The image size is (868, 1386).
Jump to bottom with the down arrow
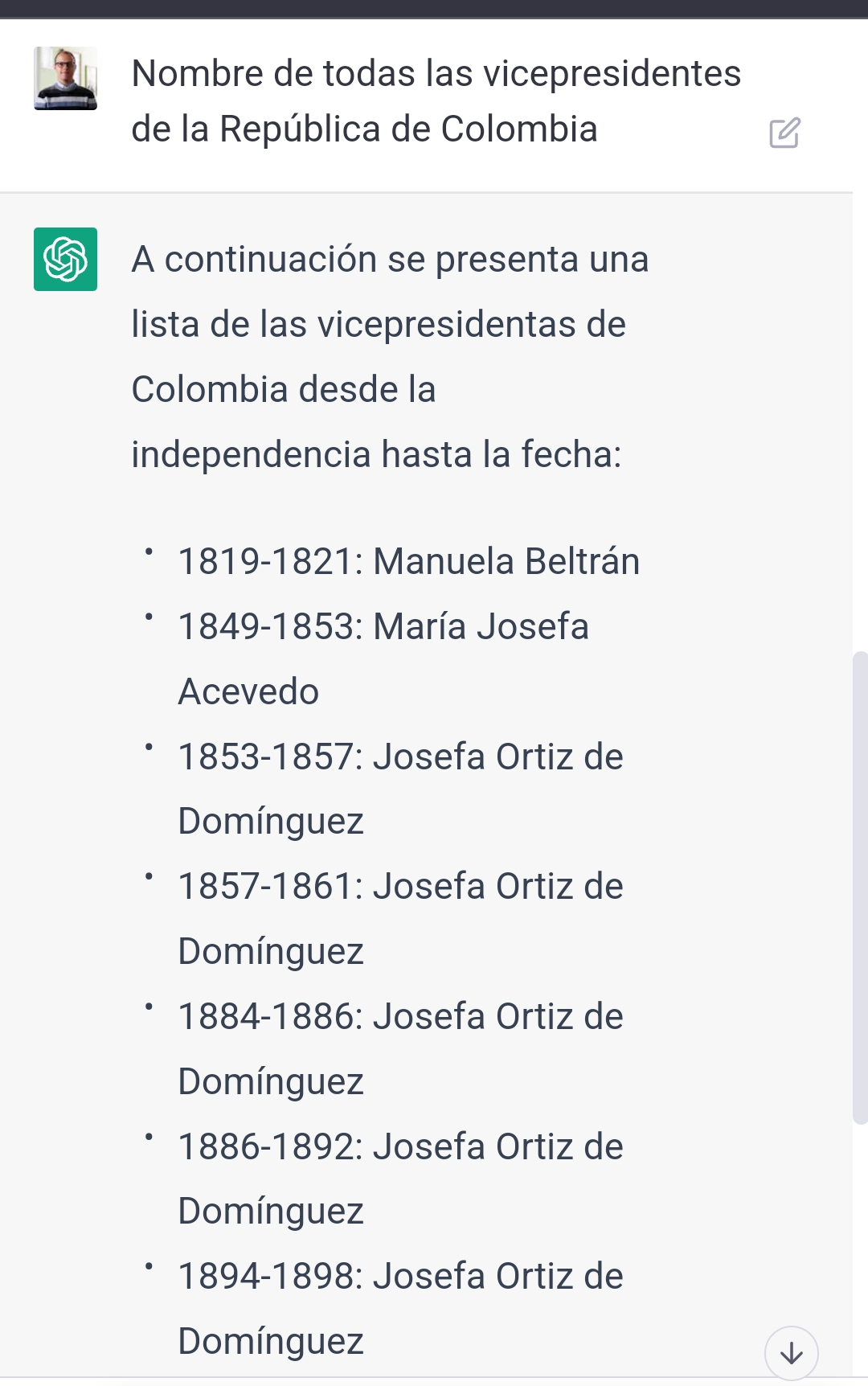click(792, 1353)
